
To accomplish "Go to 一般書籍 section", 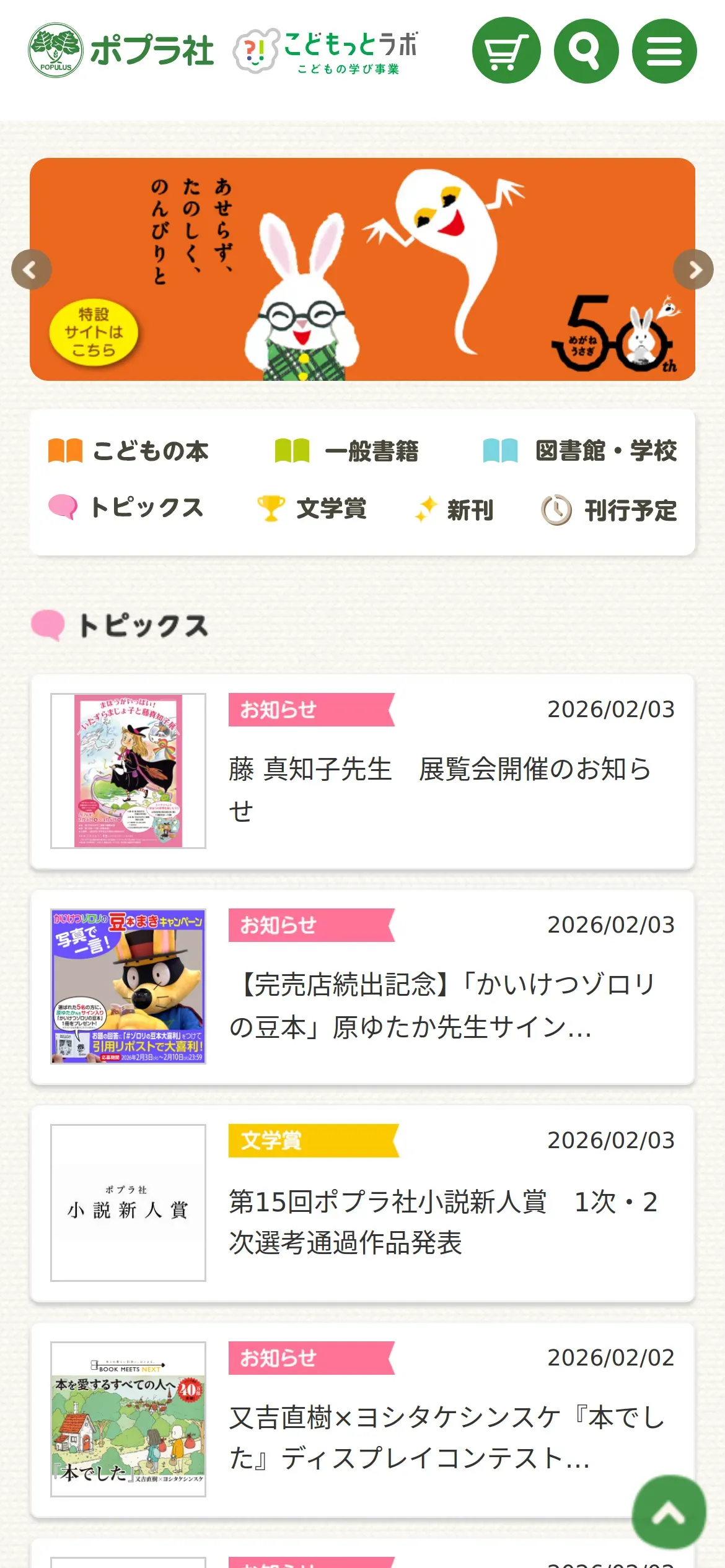I will 347,451.
